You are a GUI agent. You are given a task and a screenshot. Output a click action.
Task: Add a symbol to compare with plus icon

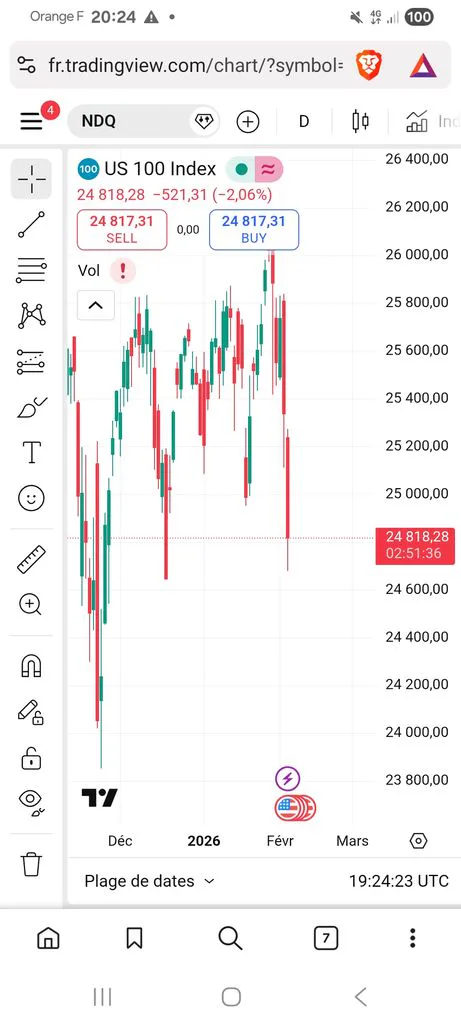pos(247,121)
